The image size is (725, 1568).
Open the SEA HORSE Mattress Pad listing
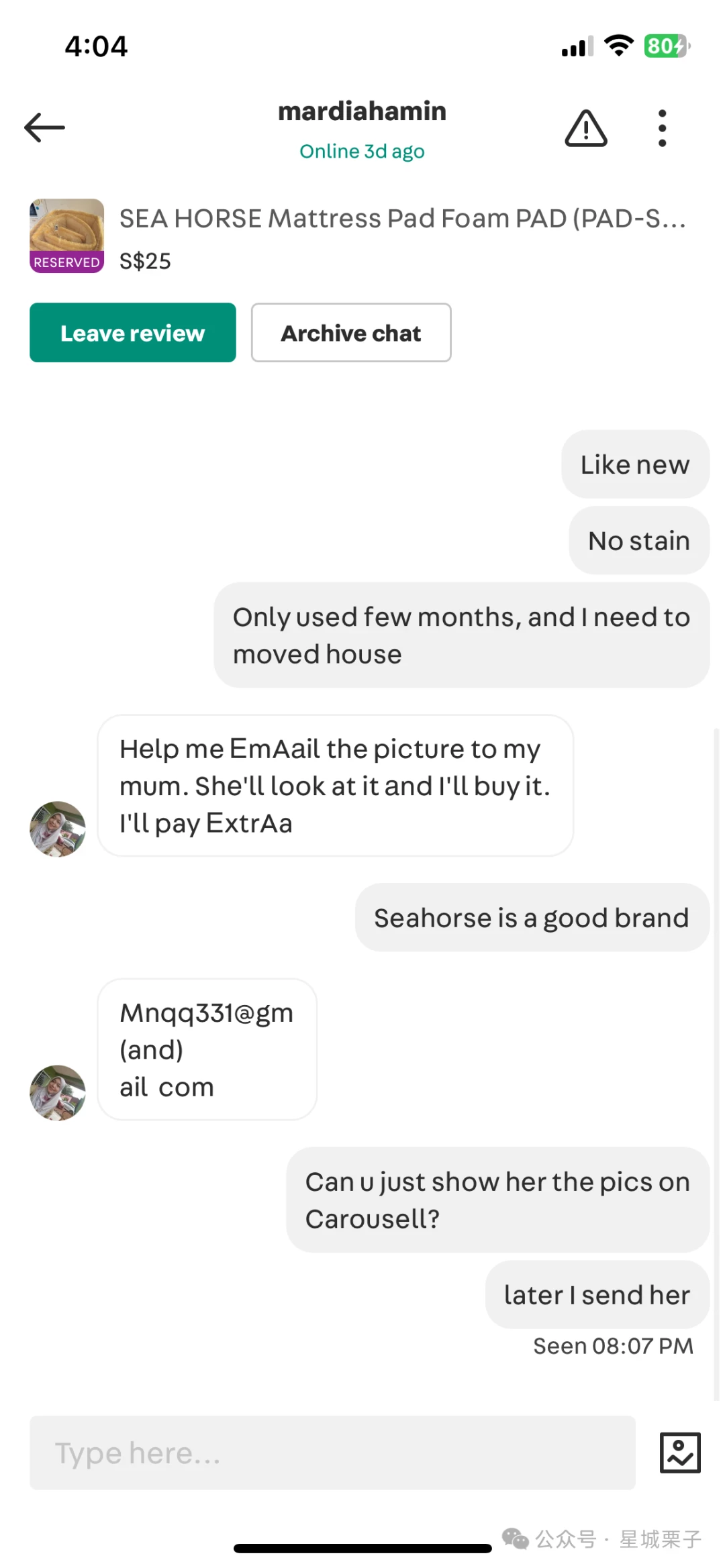pyautogui.click(x=401, y=219)
